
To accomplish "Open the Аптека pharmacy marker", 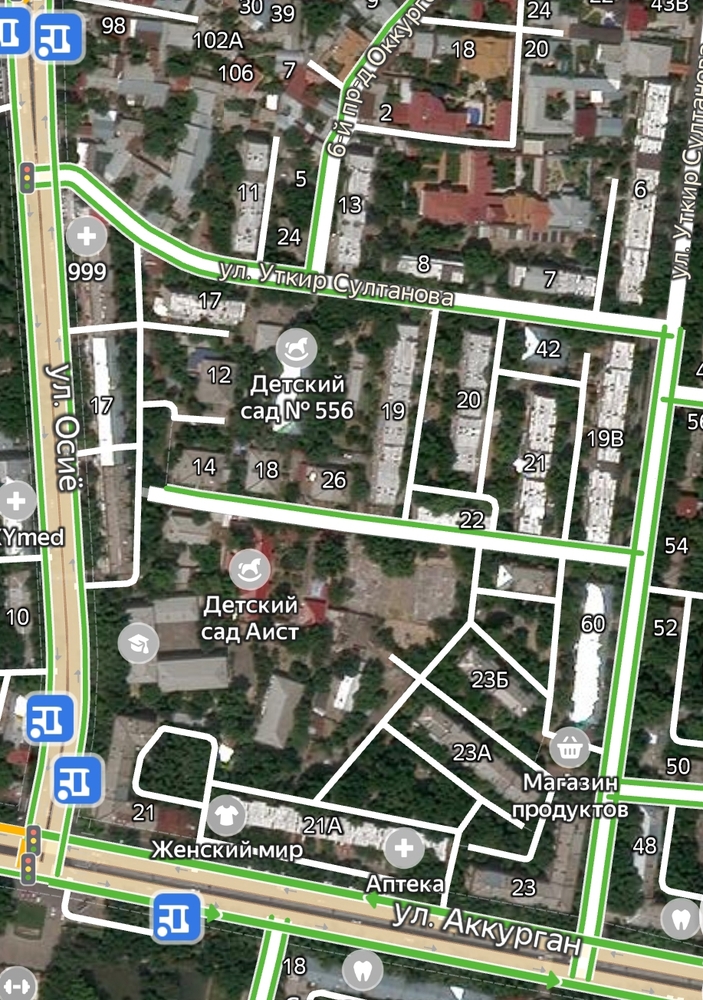I will (404, 849).
